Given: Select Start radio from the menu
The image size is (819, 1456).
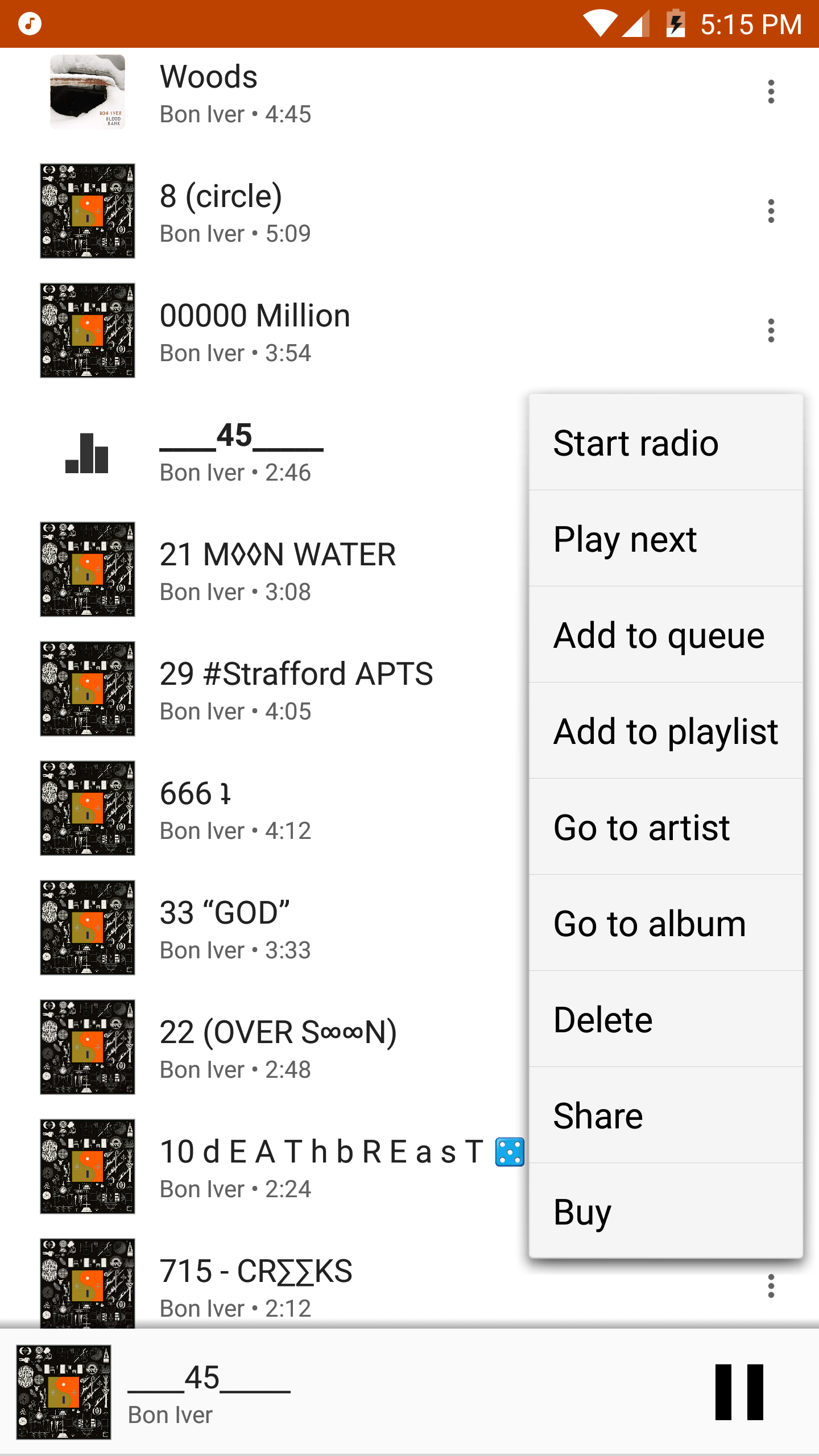Looking at the screenshot, I should 665,443.
